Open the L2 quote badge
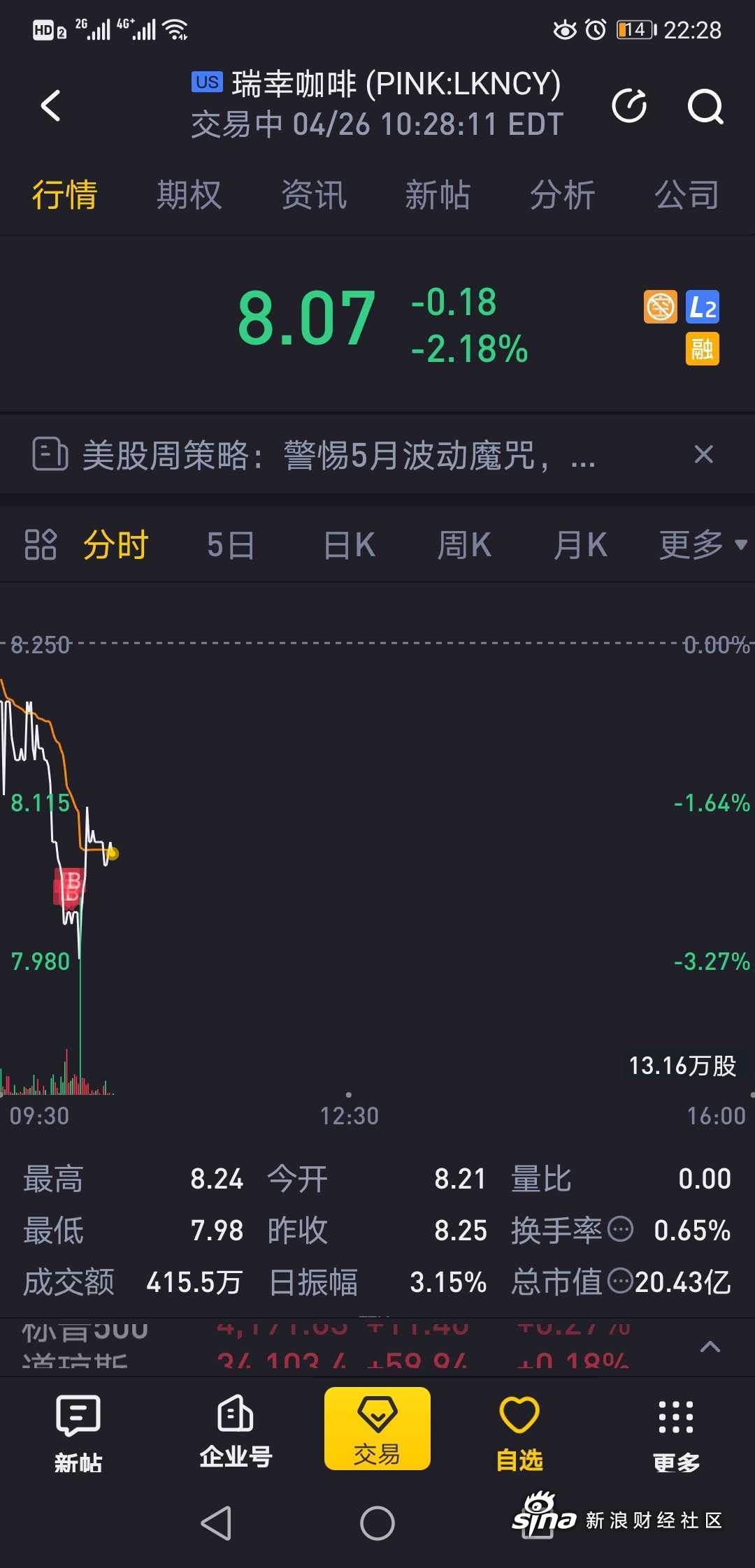Image resolution: width=755 pixels, height=1568 pixels. tap(702, 307)
